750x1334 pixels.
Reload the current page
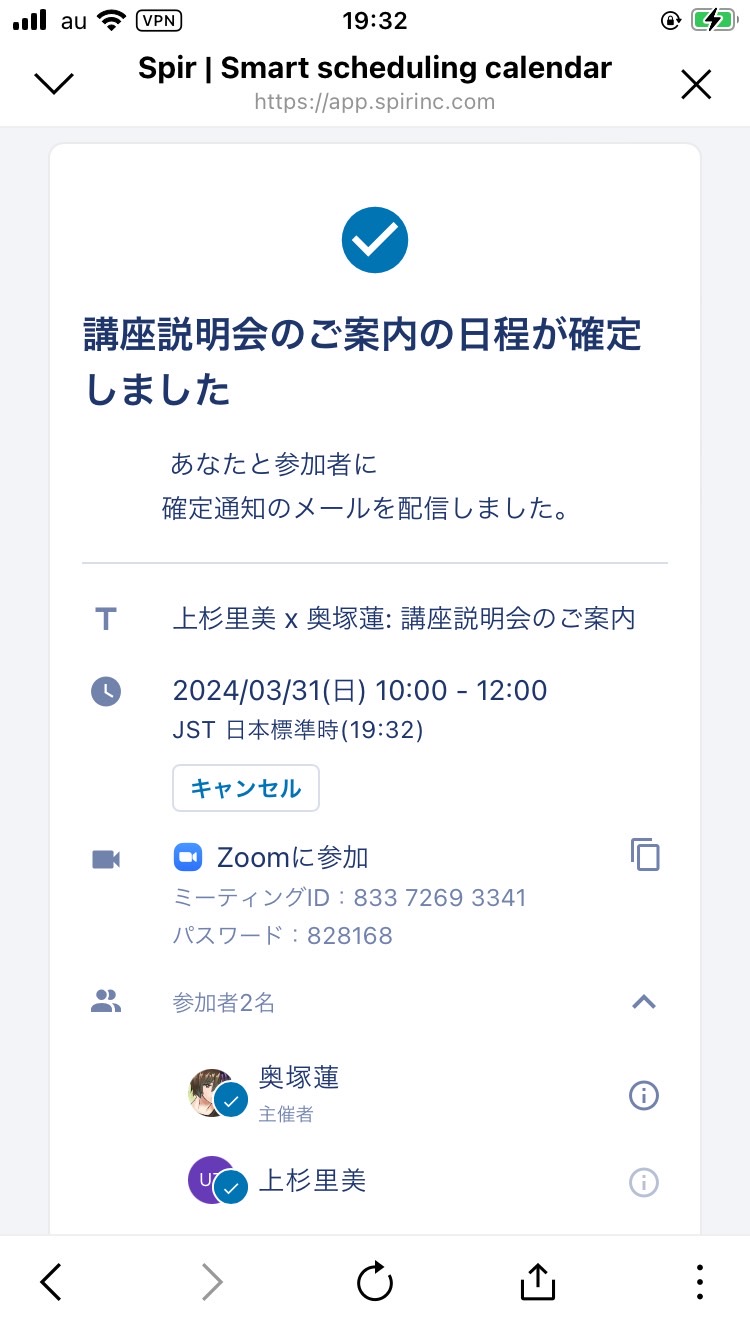click(375, 1282)
